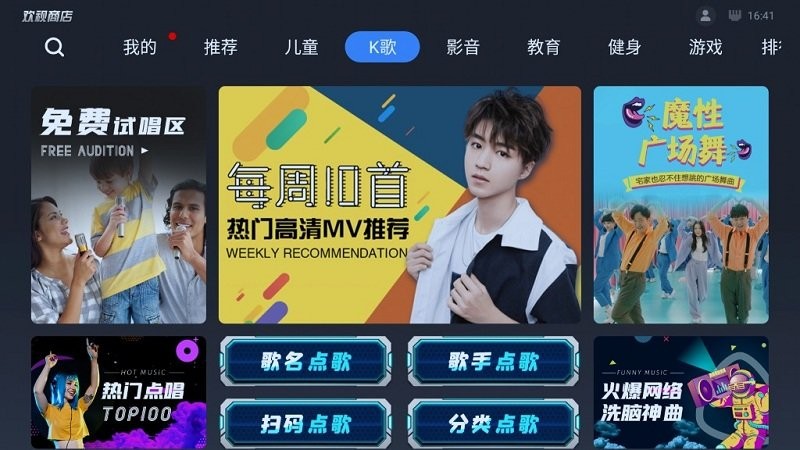Tap the 歌名点歌 button

coord(305,362)
